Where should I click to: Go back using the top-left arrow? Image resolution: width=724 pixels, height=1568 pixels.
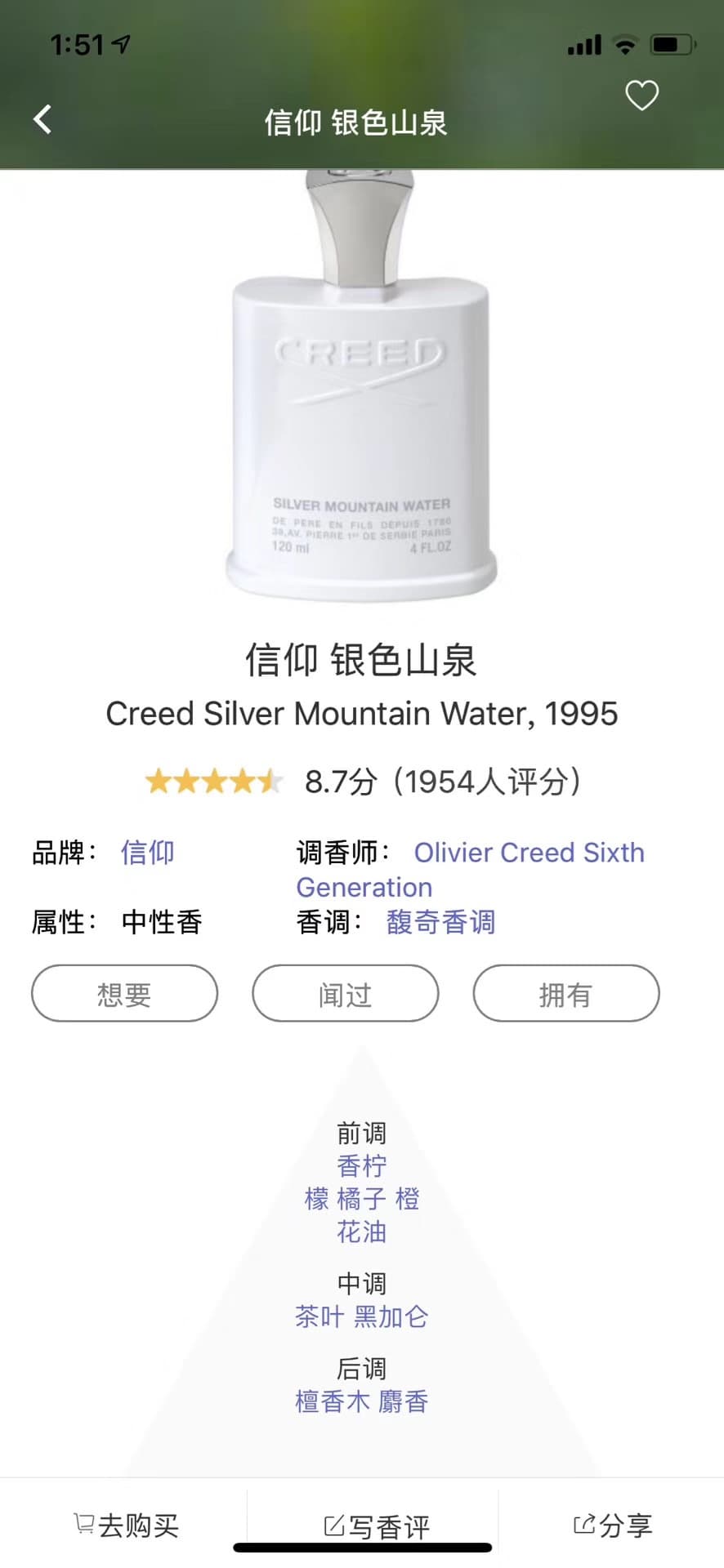(x=42, y=119)
